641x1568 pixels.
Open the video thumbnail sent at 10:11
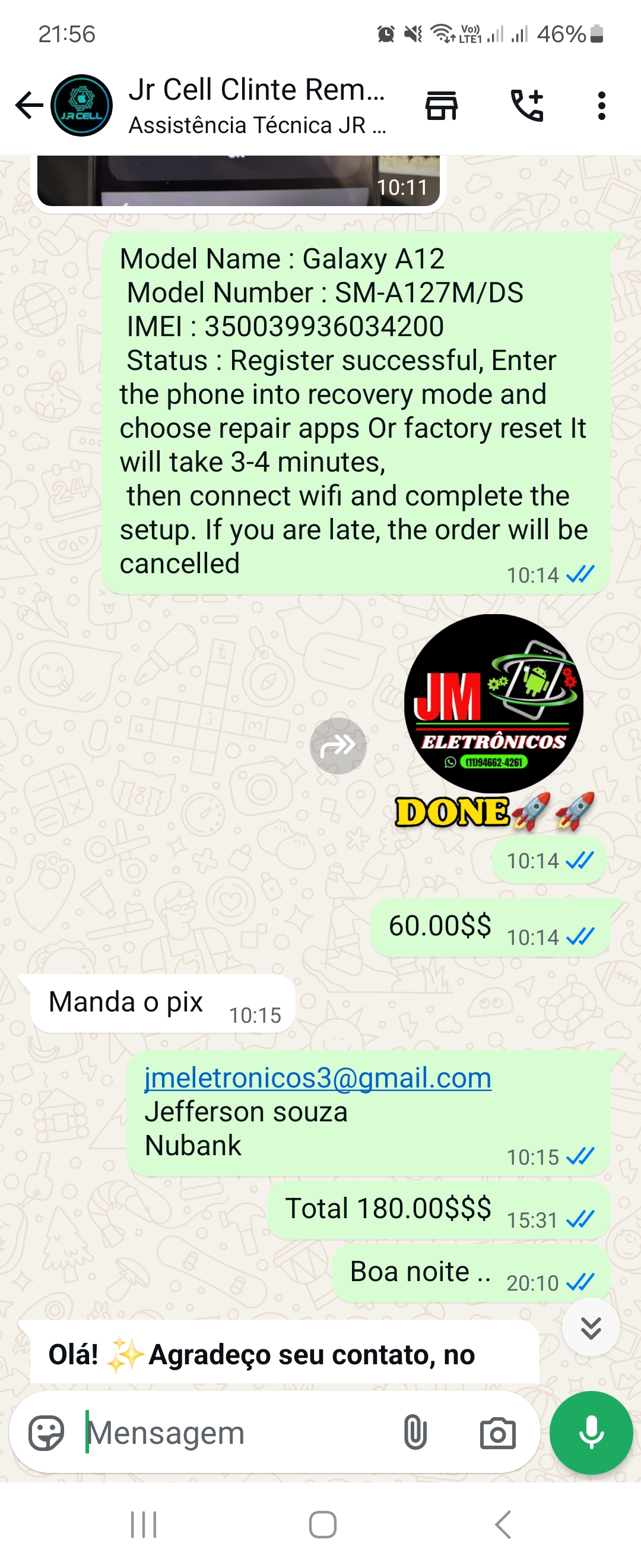(x=237, y=180)
